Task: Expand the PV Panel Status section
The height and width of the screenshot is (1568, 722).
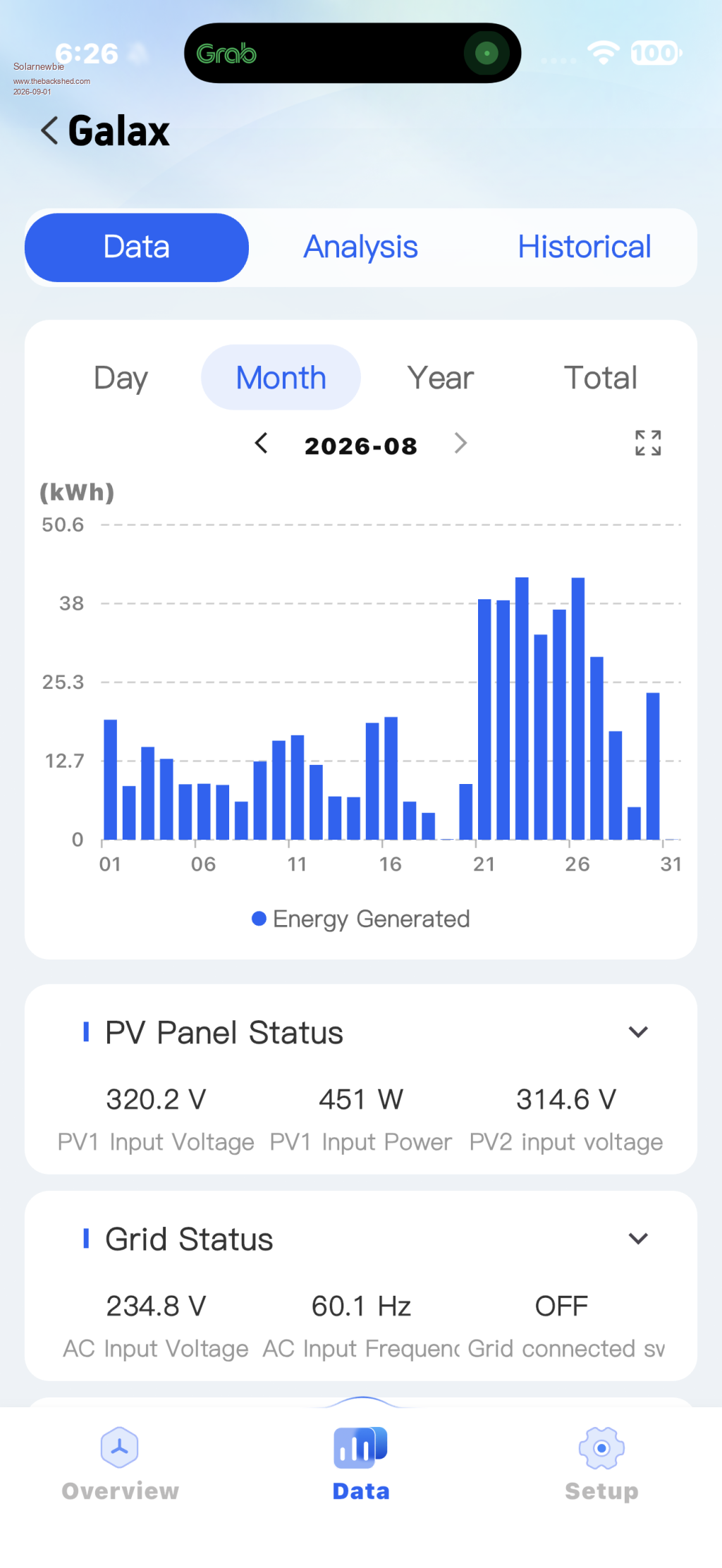Action: point(638,1032)
